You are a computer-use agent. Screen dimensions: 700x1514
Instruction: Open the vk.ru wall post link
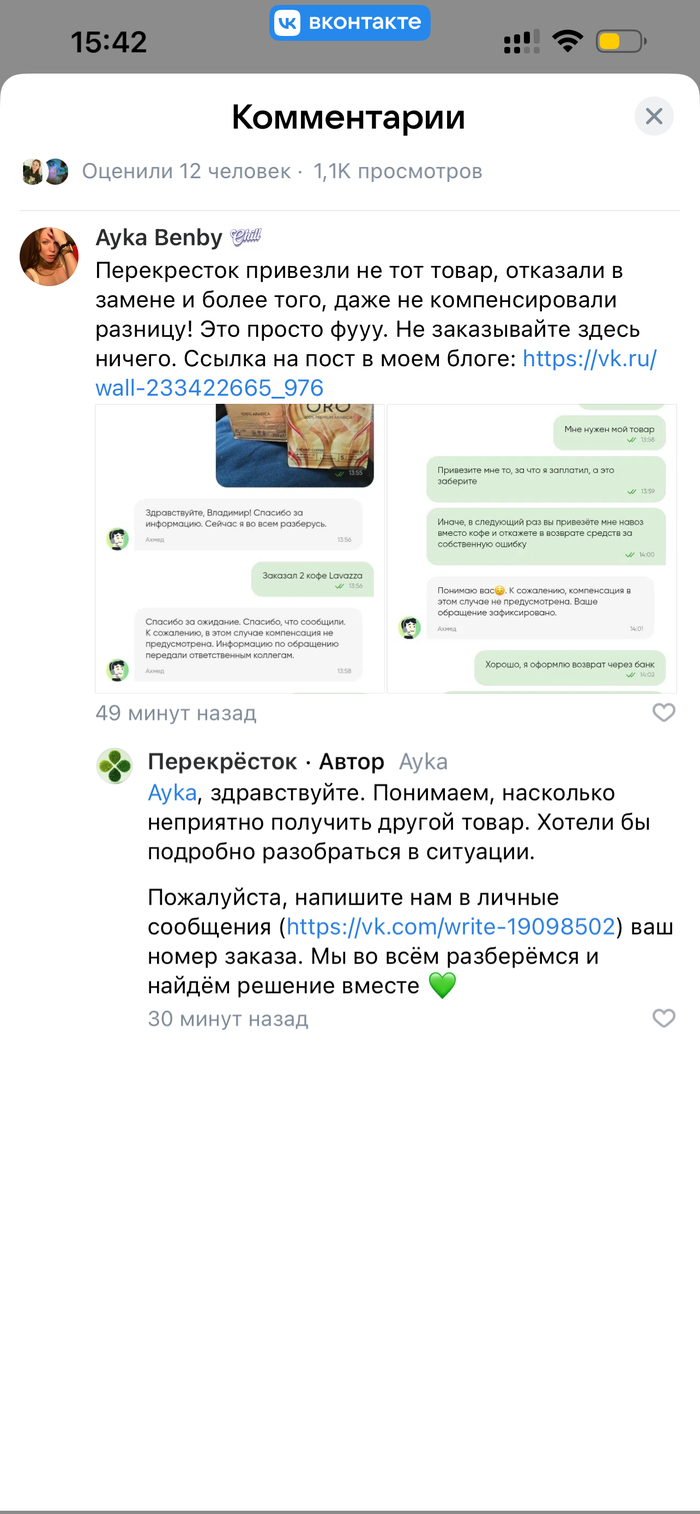pyautogui.click(x=376, y=373)
